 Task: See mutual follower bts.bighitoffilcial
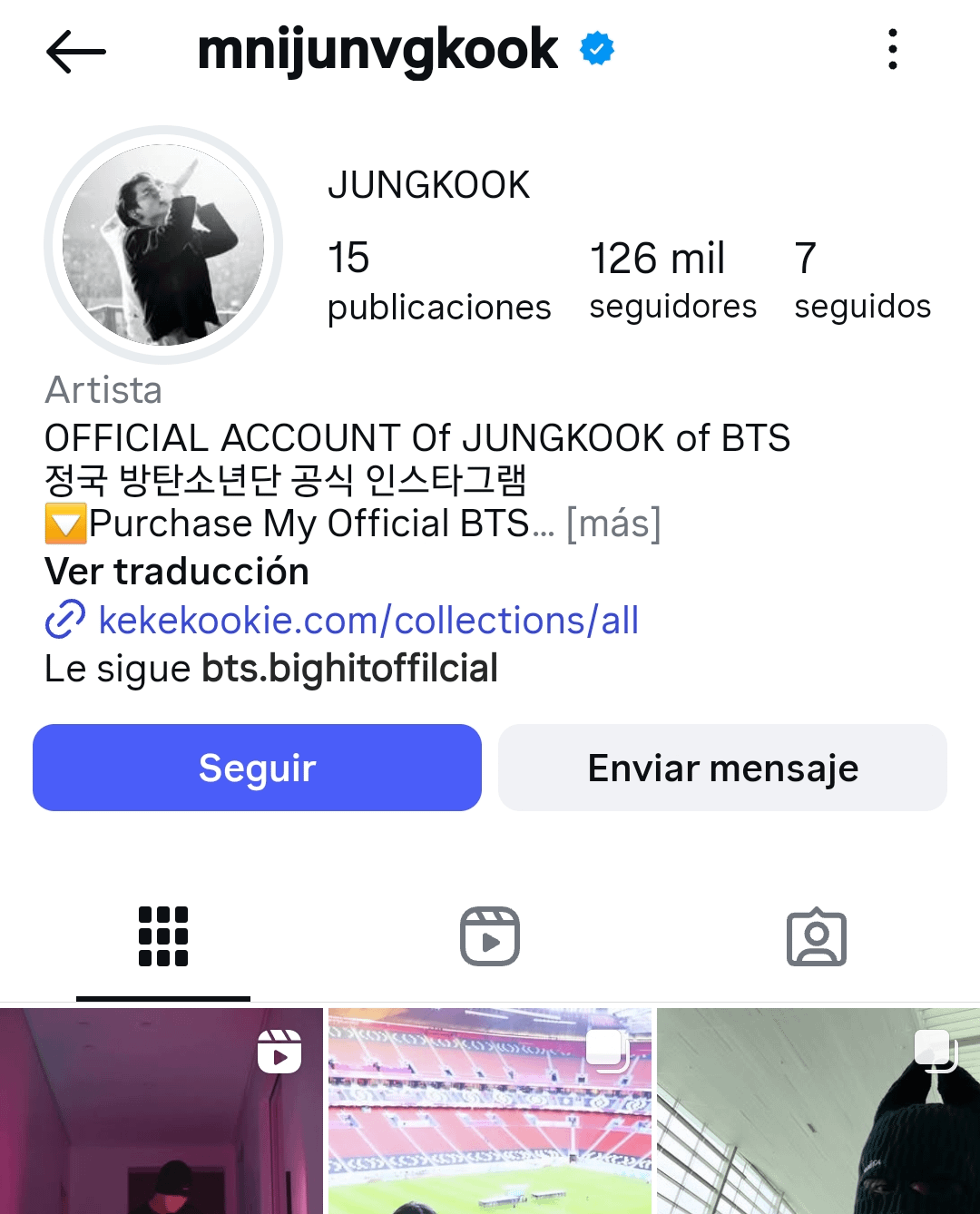pyautogui.click(x=349, y=669)
